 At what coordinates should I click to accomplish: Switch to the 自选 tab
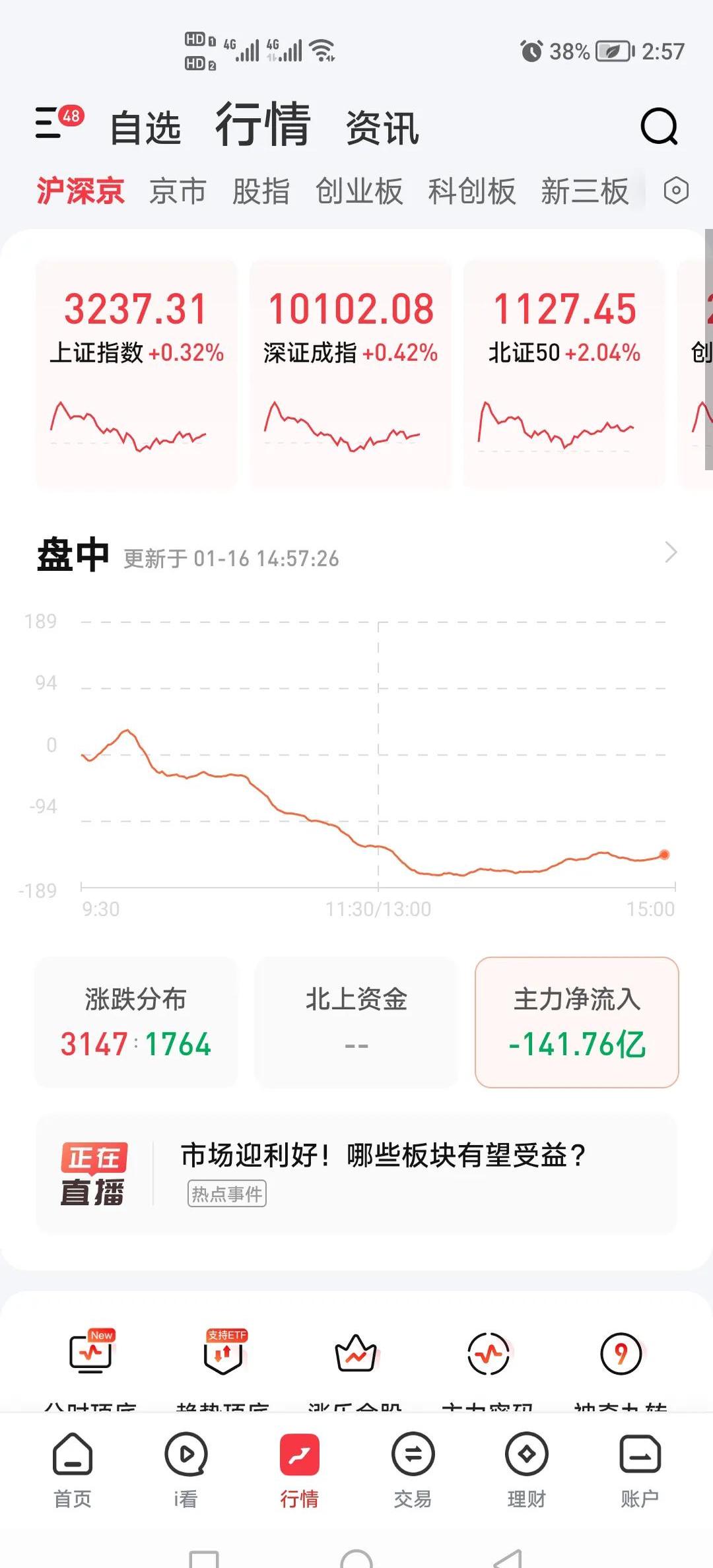(145, 127)
